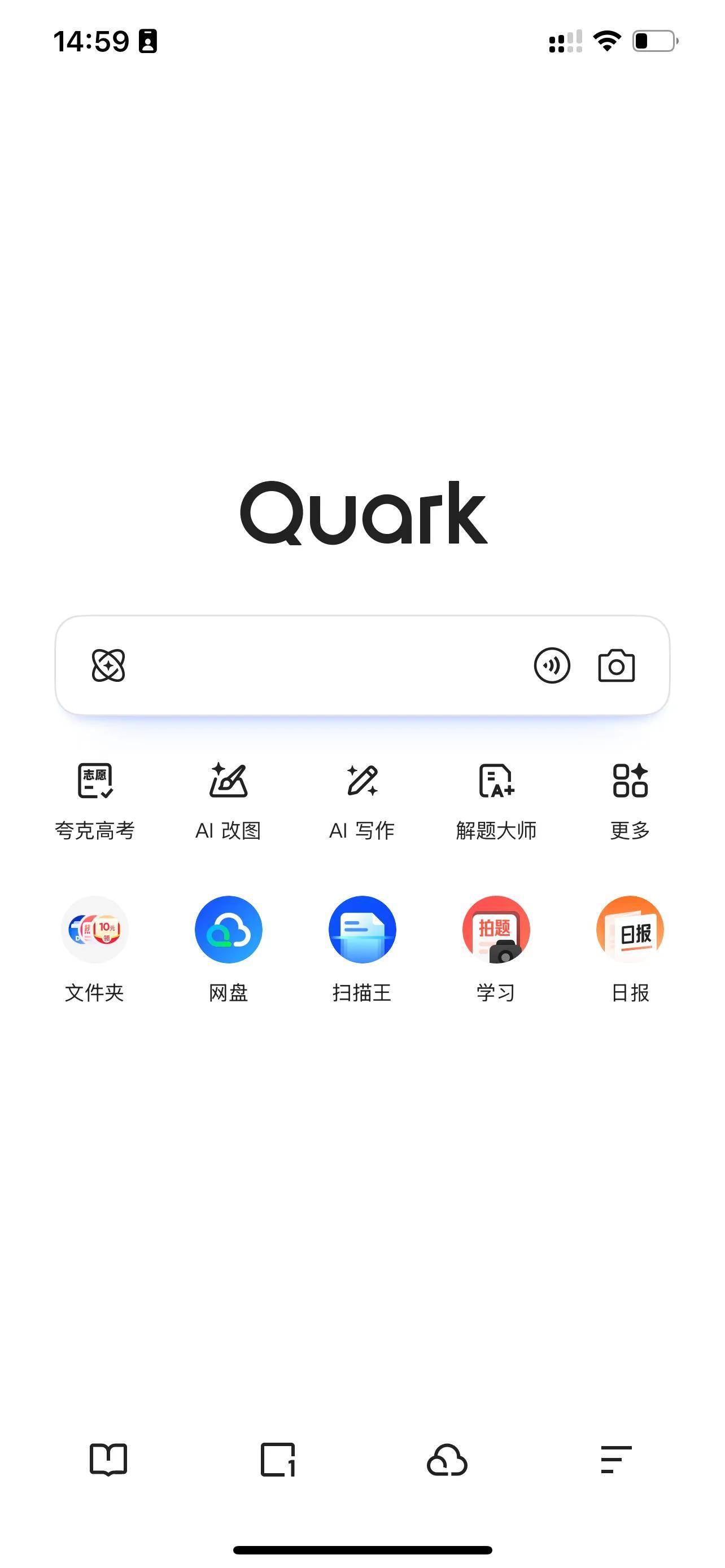Open 网盘 cloud drive
The height and width of the screenshot is (1568, 725).
click(228, 947)
